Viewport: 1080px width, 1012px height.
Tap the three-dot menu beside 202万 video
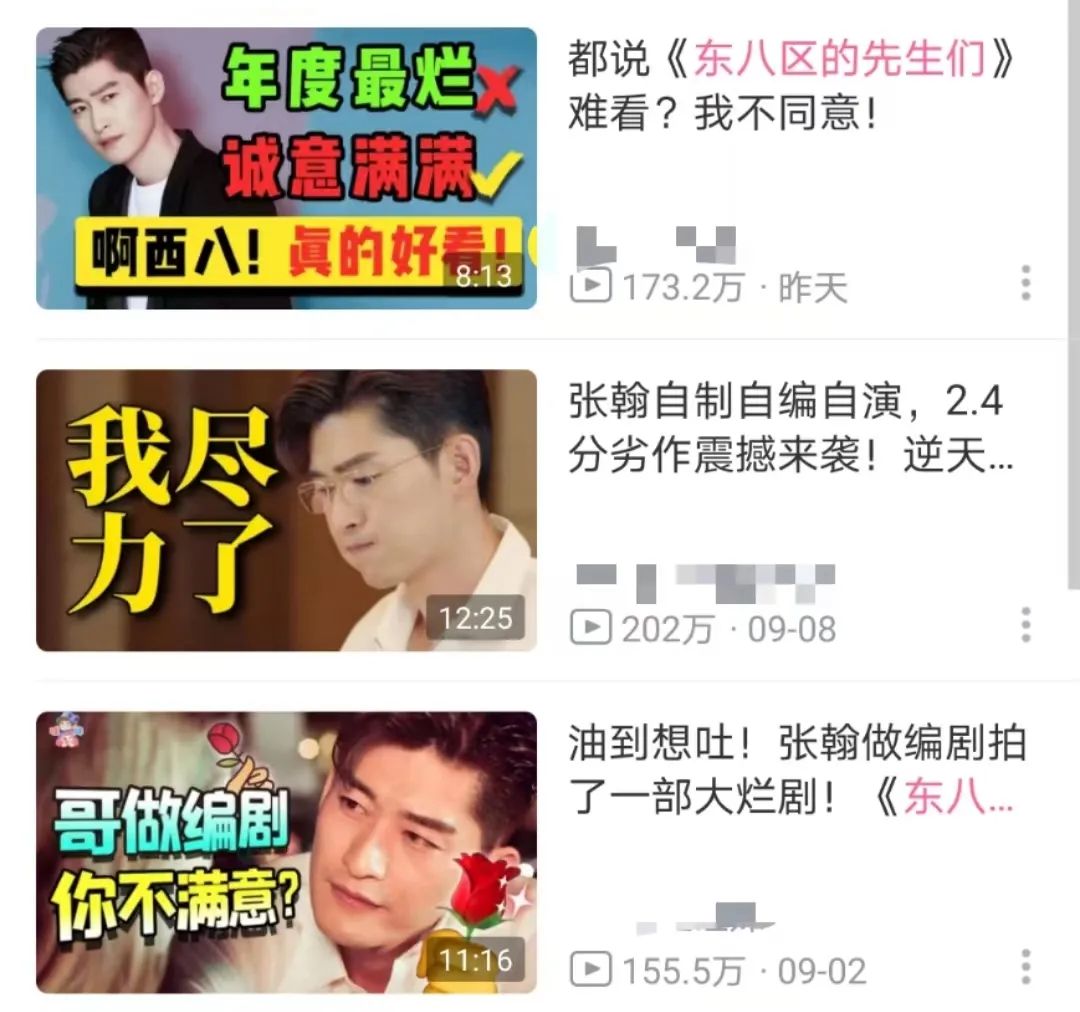[1025, 625]
